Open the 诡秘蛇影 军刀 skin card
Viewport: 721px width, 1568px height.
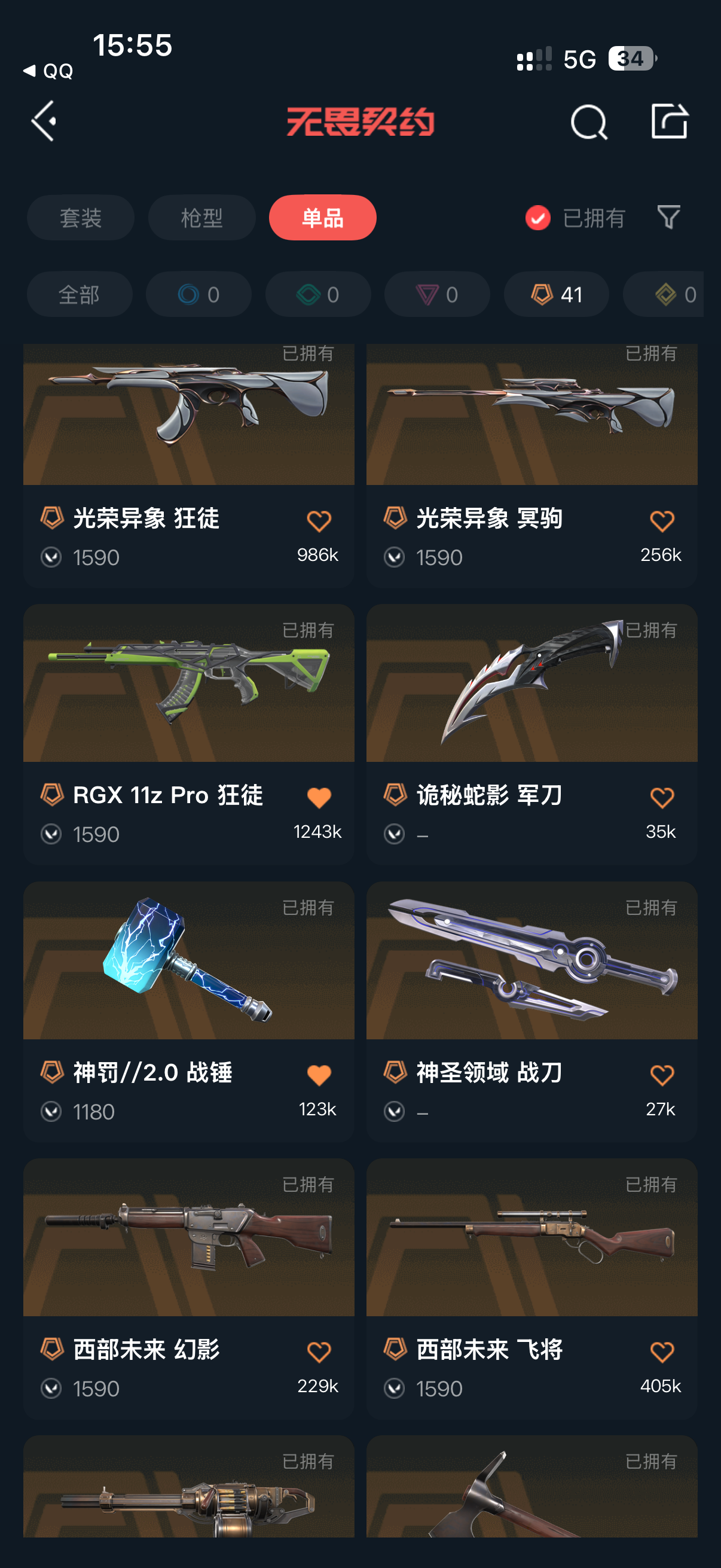pos(531,734)
